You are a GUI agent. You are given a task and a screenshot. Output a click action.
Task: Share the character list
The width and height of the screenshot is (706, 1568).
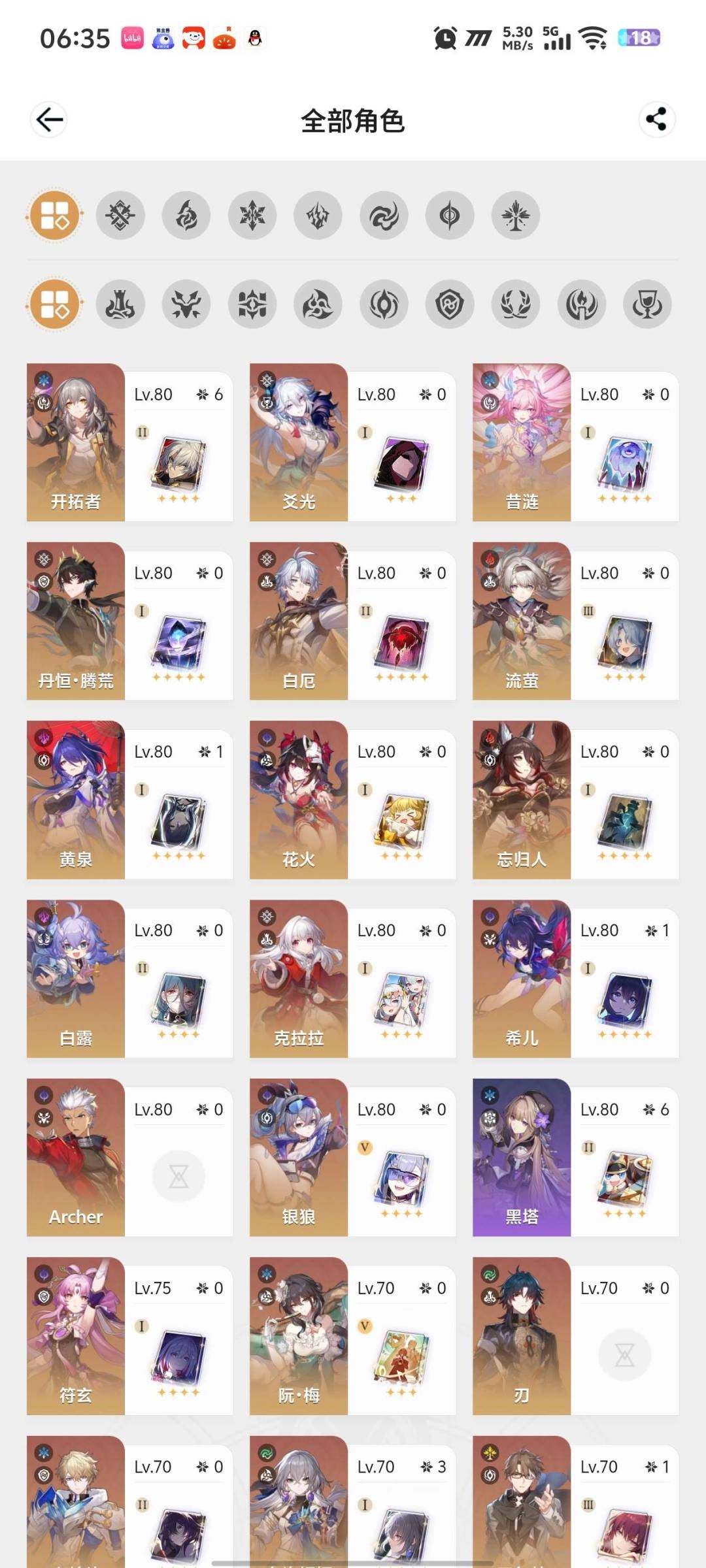click(656, 120)
